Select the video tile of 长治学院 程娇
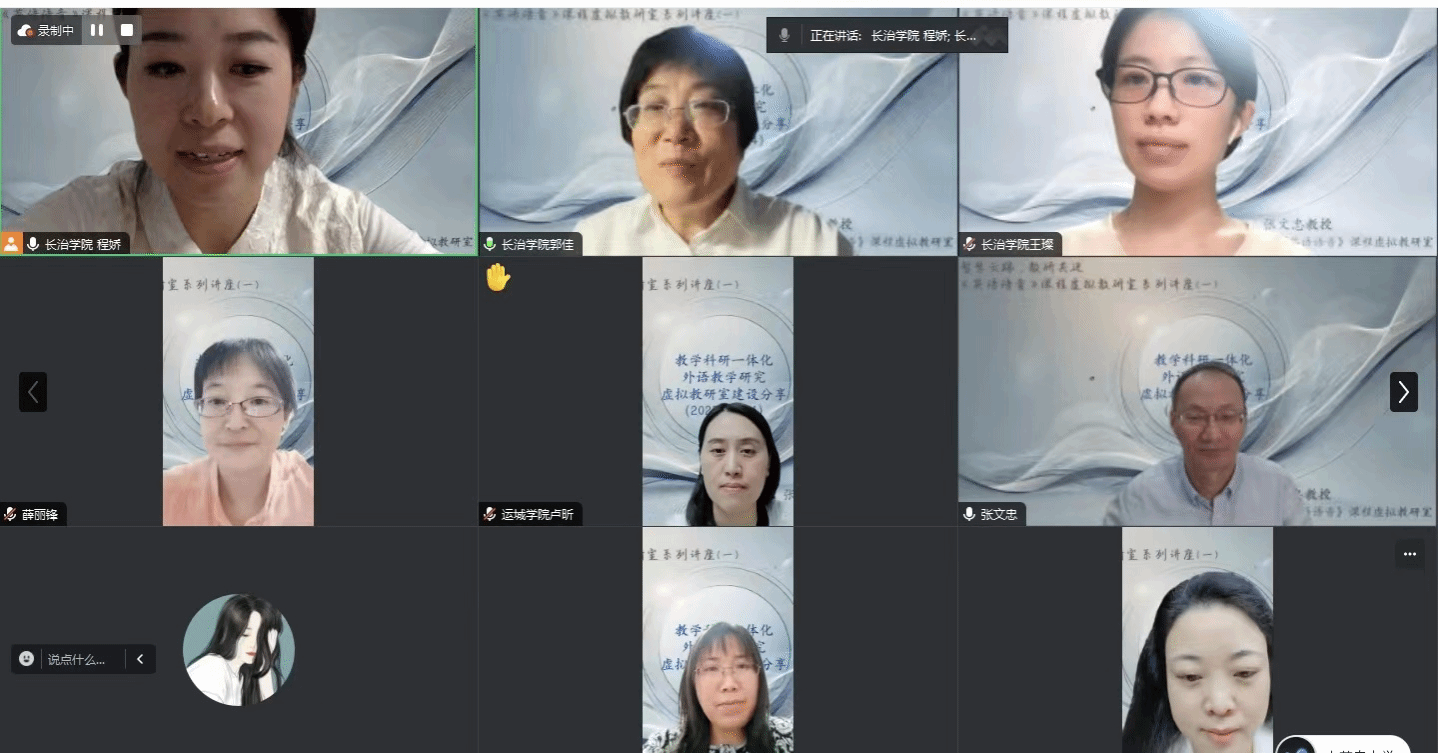The image size is (1438, 753). tap(238, 130)
